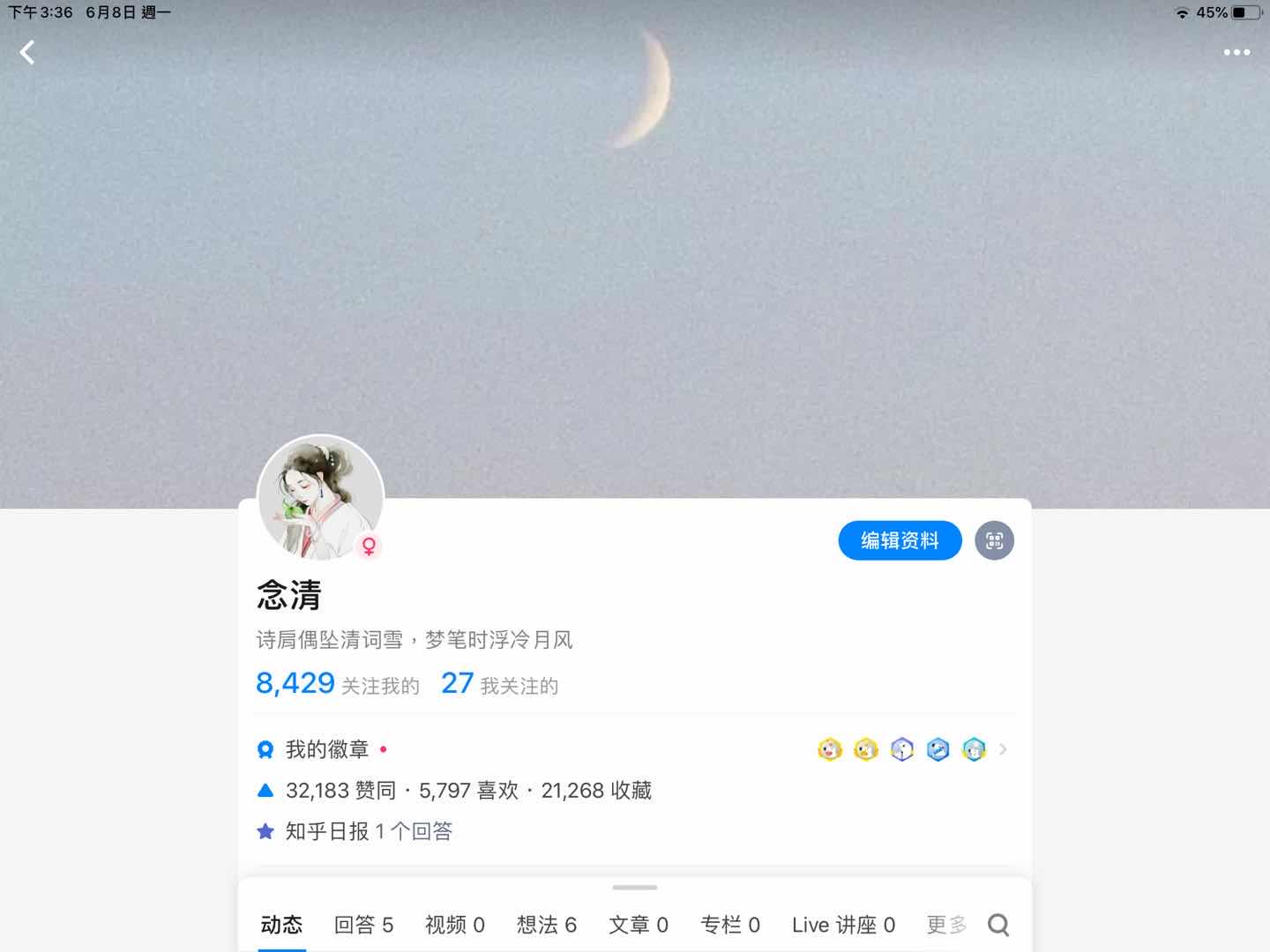Open the three-dot overflow menu
The width and height of the screenshot is (1270, 952).
[x=1236, y=53]
